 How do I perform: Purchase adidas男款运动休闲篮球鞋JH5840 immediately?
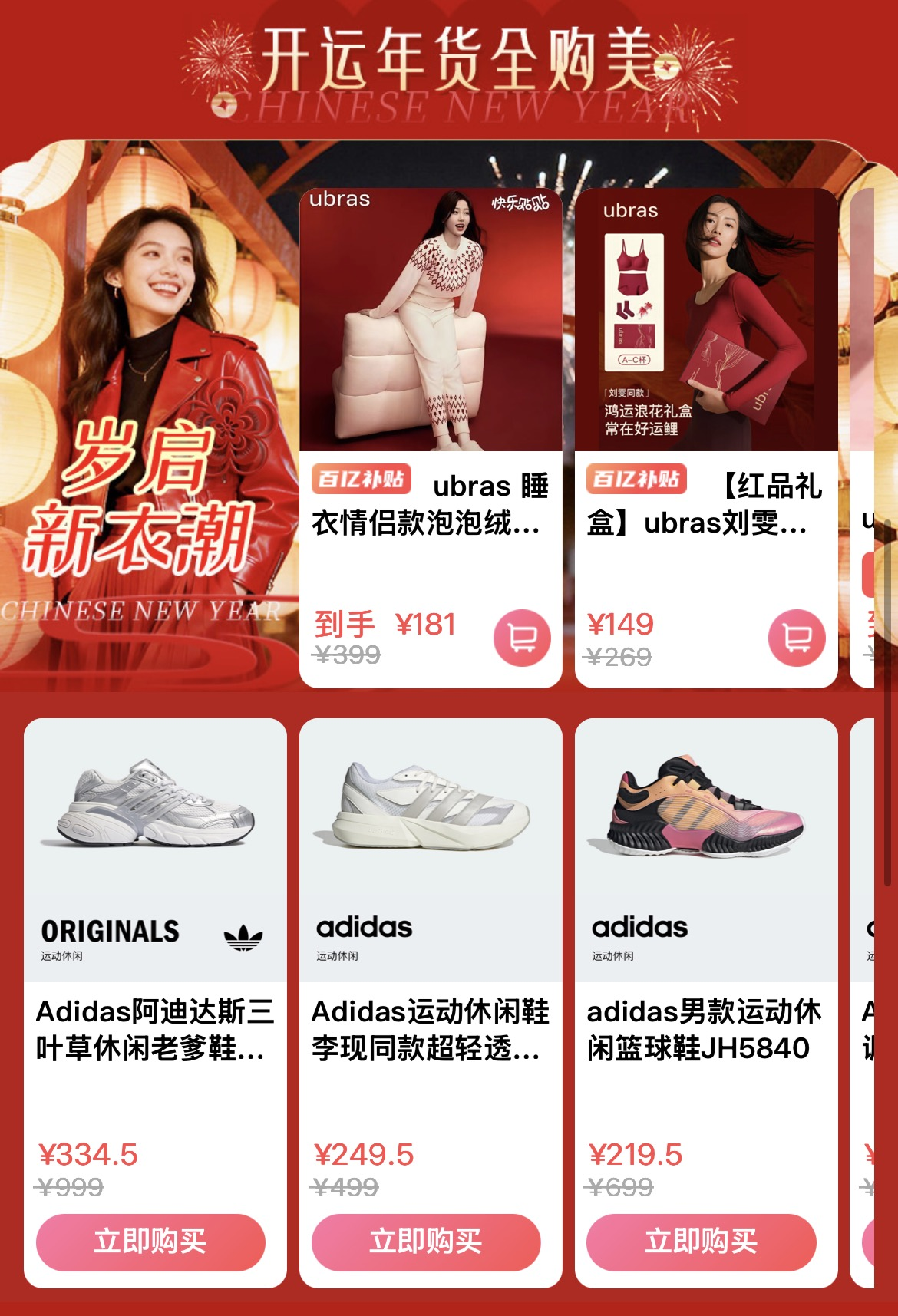[x=701, y=1242]
